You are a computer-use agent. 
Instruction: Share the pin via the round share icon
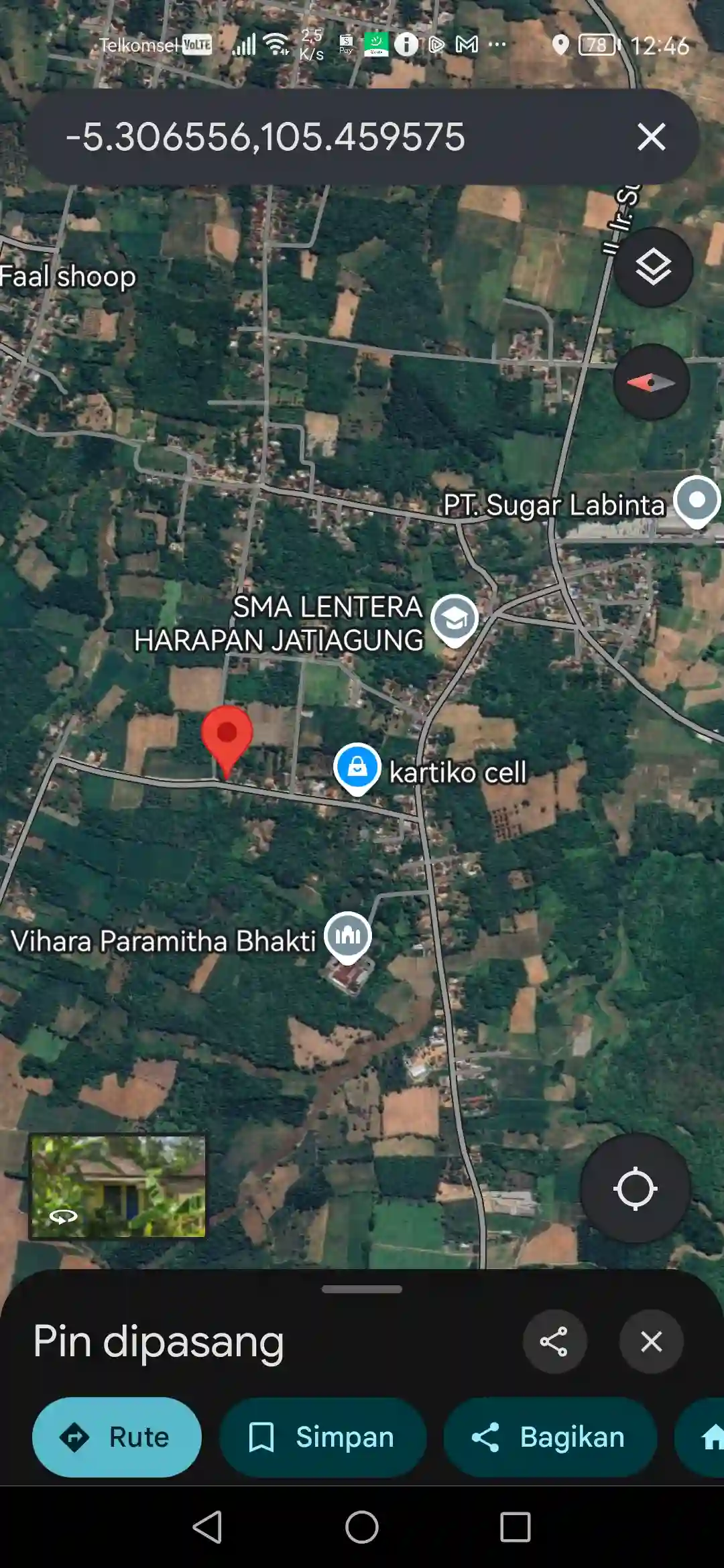coord(554,1342)
